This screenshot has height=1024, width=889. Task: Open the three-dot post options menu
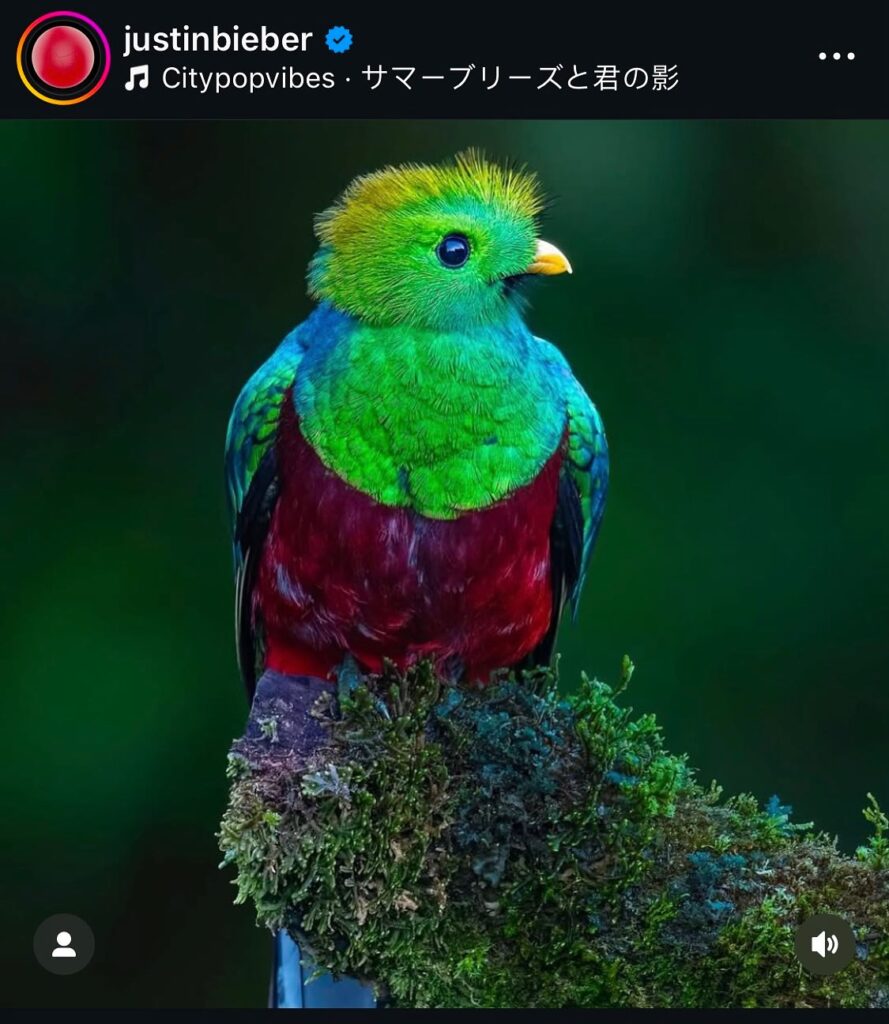point(836,56)
